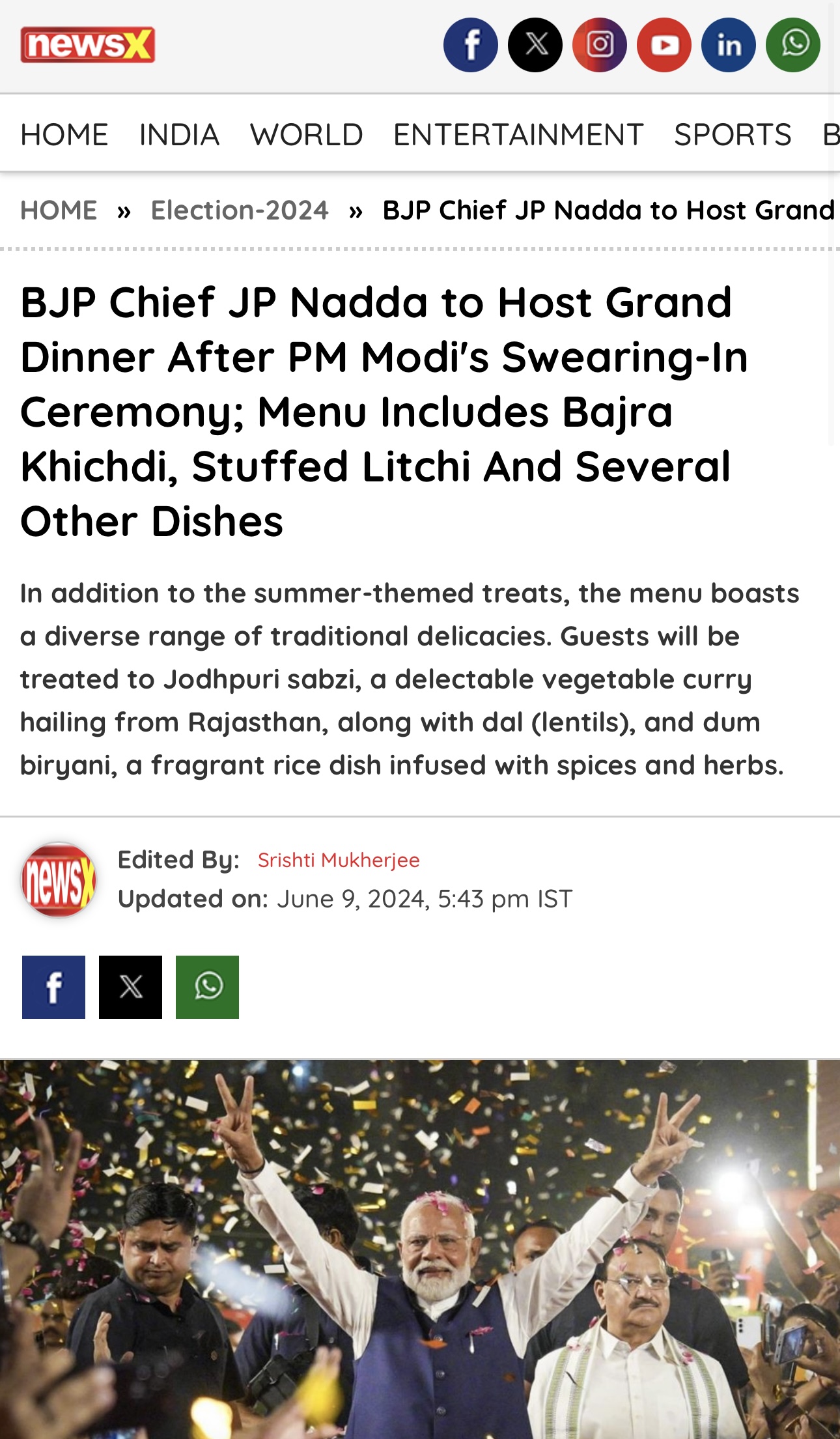Viewport: 840px width, 1439px height.
Task: Open Election-2024 breadcrumb link
Action: point(240,210)
